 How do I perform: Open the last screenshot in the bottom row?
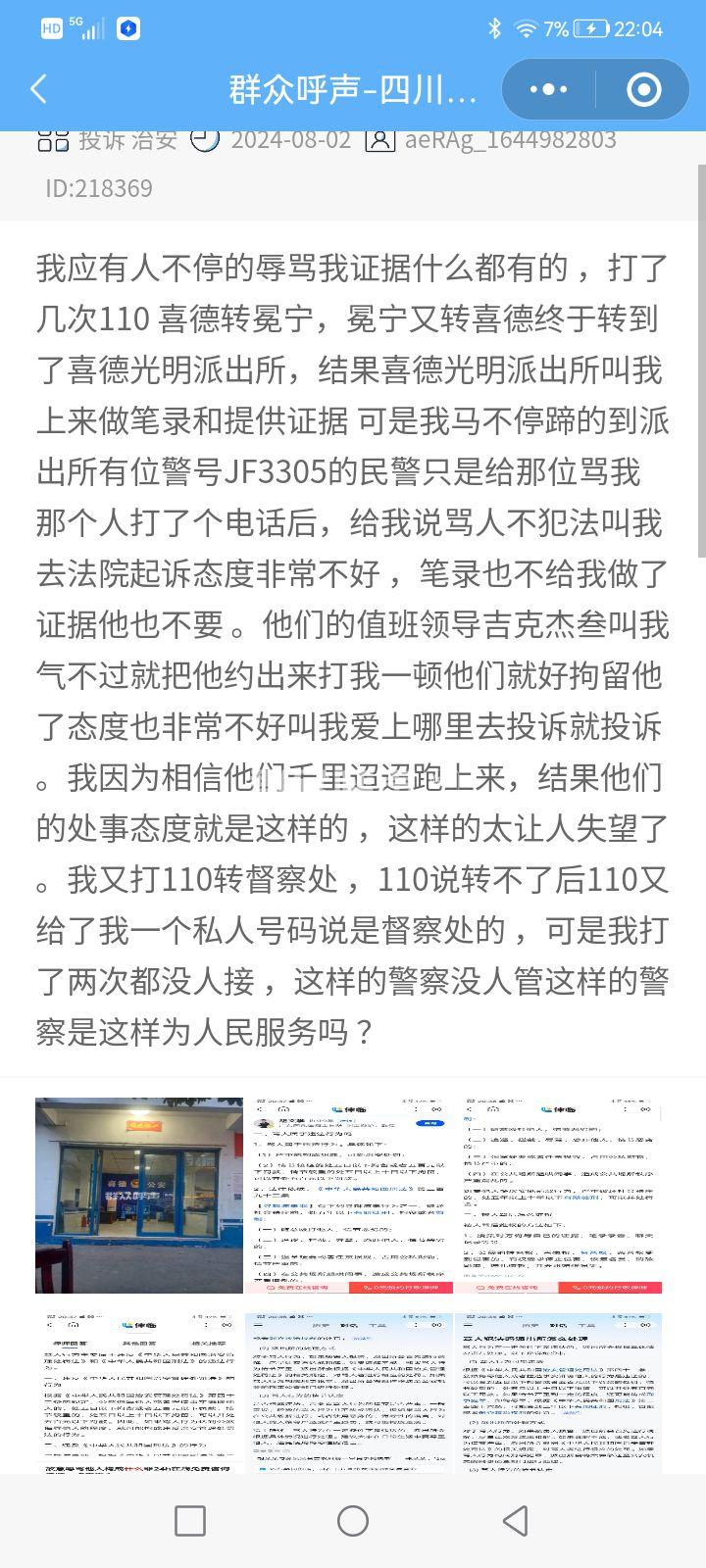click(559, 1394)
